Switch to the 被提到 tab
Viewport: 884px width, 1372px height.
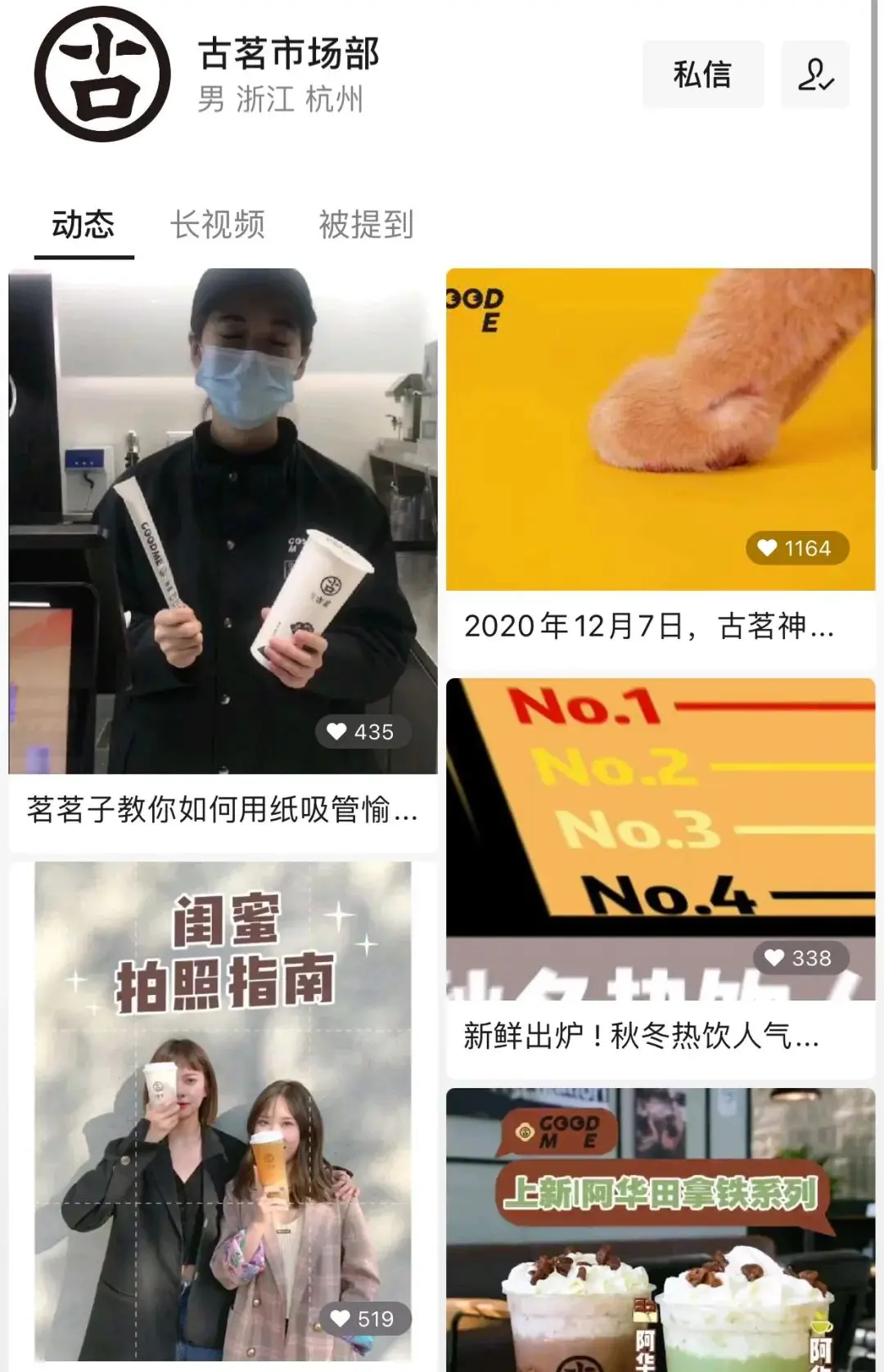pos(366,224)
